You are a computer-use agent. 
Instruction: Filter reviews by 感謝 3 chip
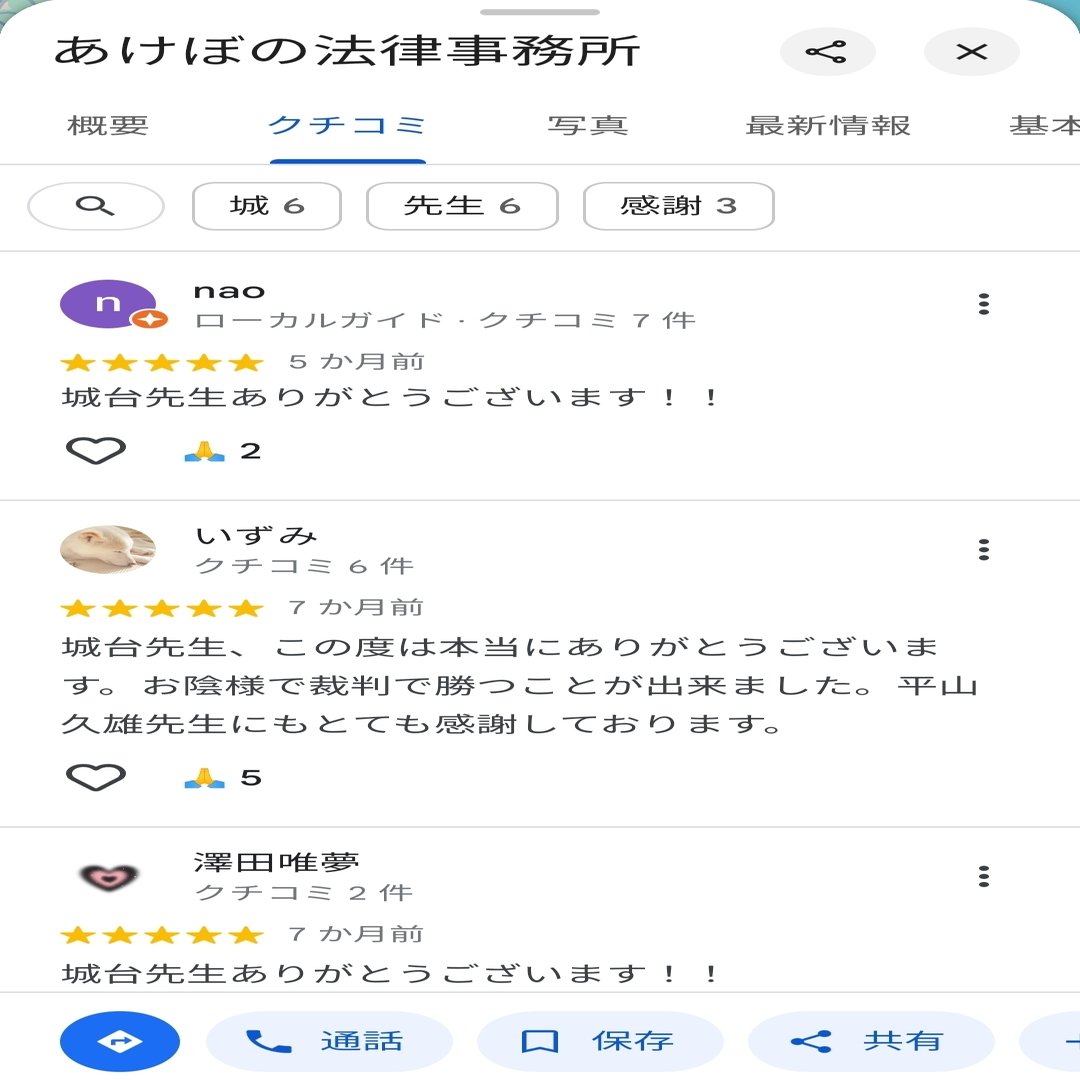(678, 207)
